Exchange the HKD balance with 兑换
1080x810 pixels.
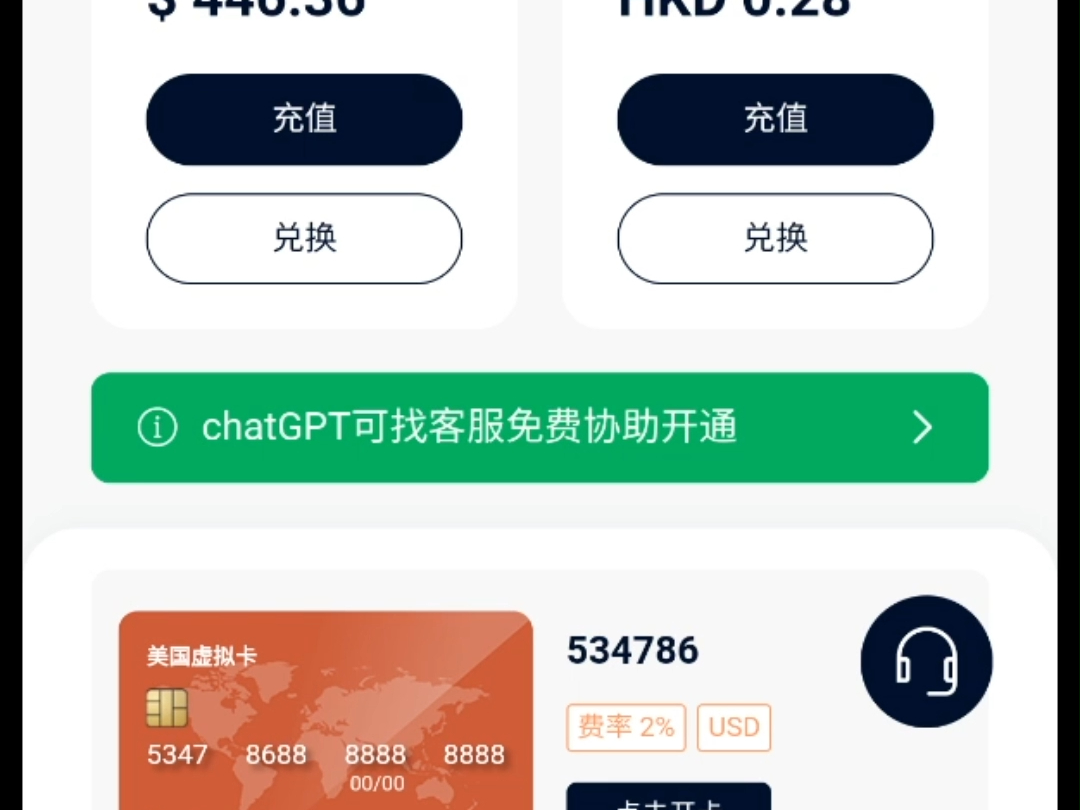pyautogui.click(x=775, y=238)
